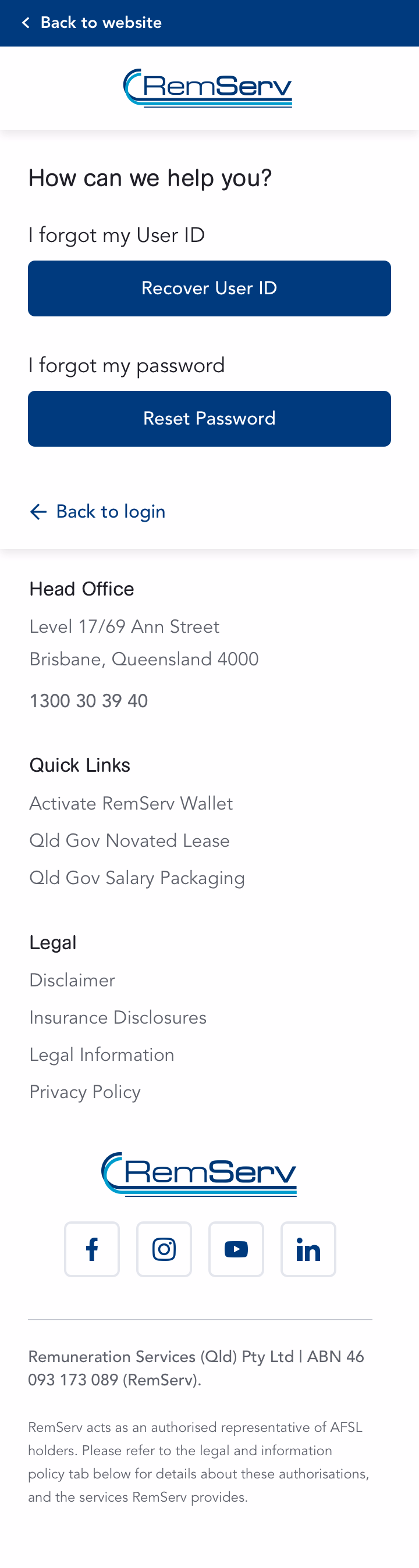This screenshot has height=1568, width=419.
Task: Tap the Recover User ID button
Action: tap(210, 288)
